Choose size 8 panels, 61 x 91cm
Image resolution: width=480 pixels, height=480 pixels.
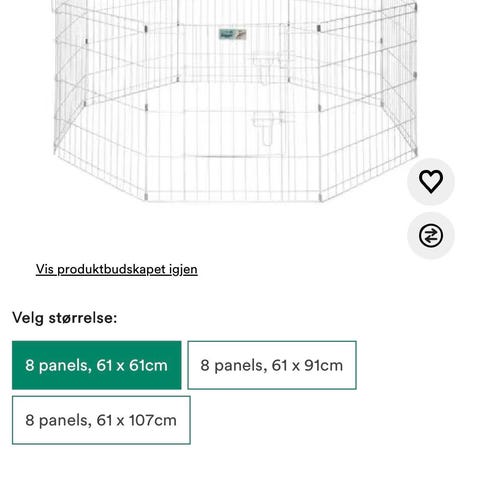[x=272, y=365]
